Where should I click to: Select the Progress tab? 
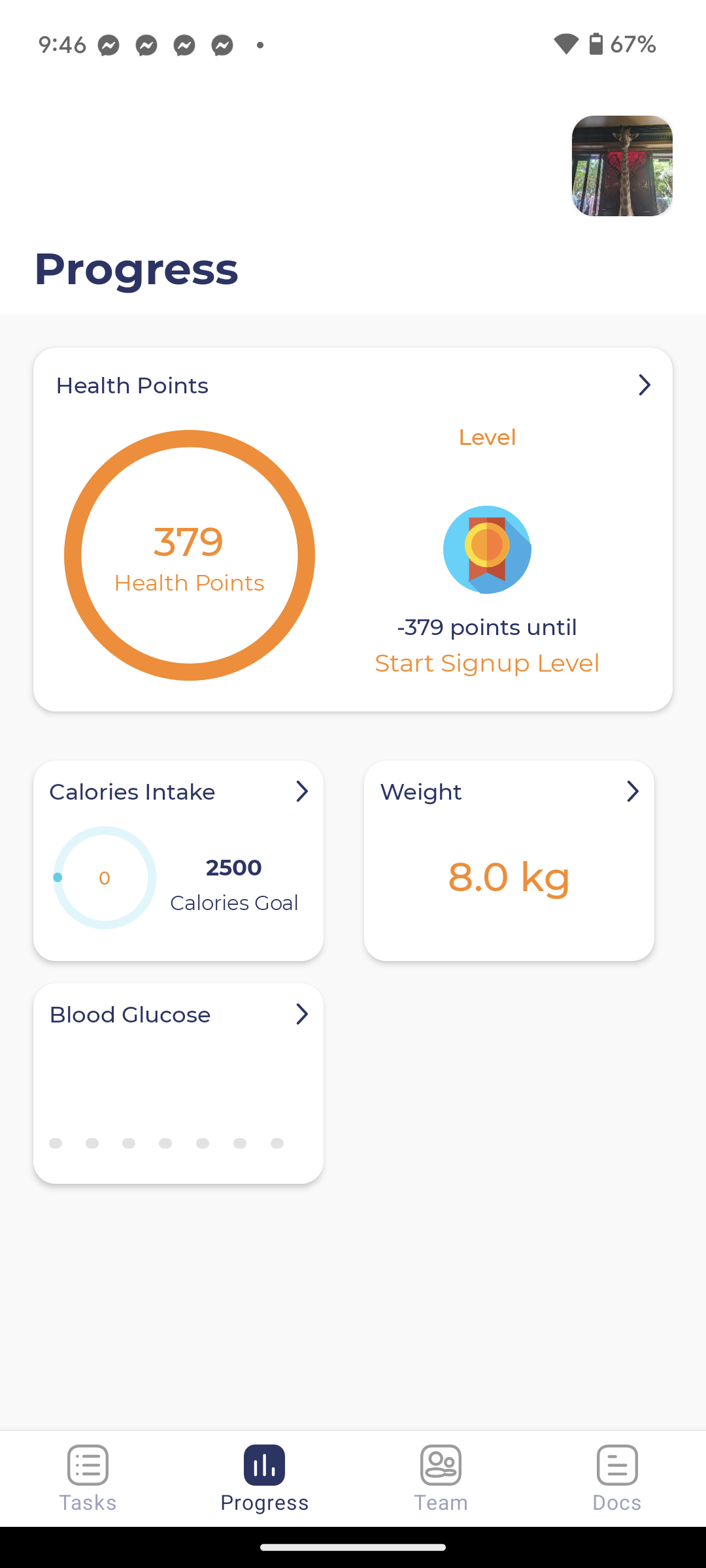(265, 1478)
